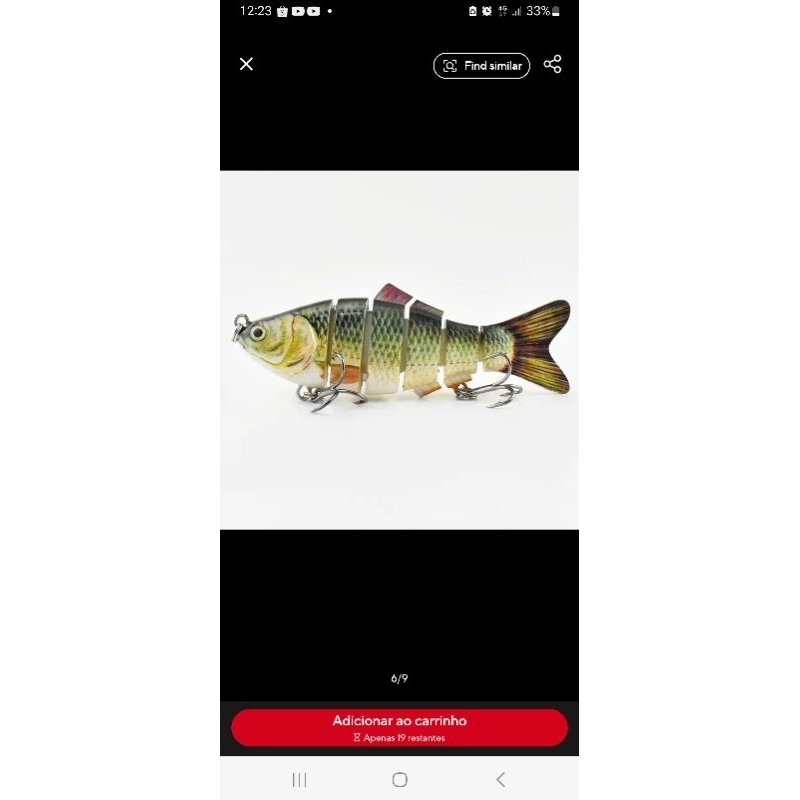Share this product image
Image resolution: width=800 pixels, height=800 pixels.
553,64
